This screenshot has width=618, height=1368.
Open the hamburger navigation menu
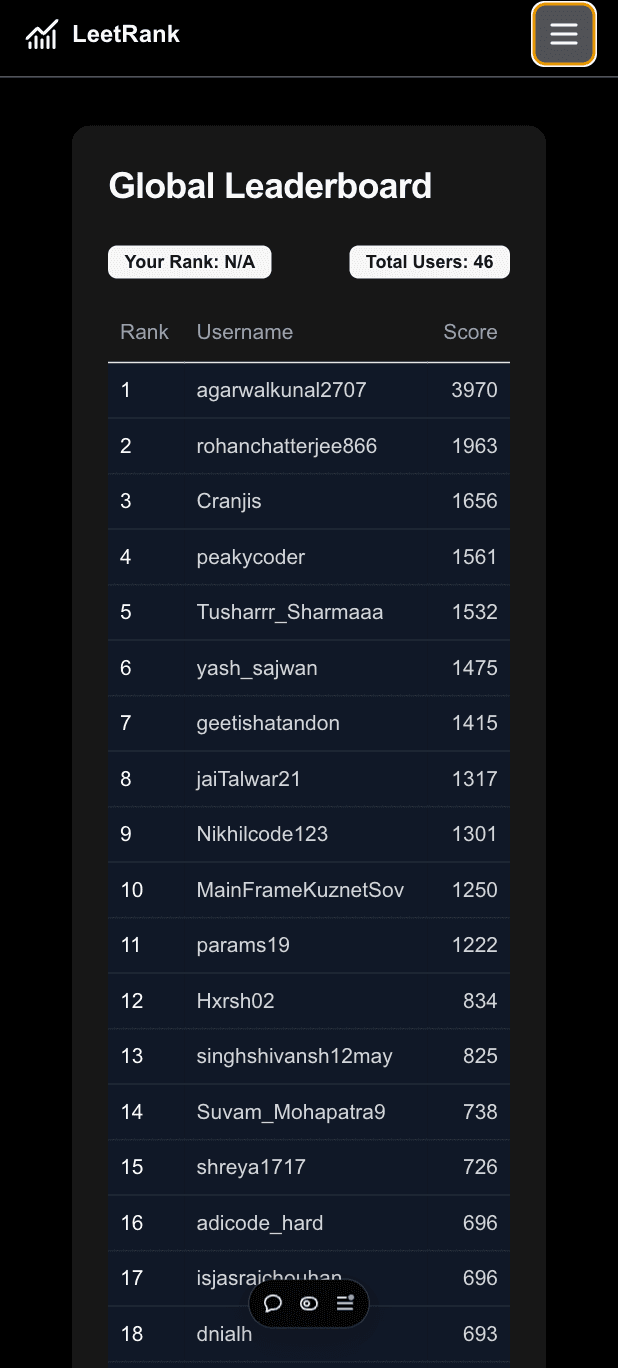tap(564, 34)
